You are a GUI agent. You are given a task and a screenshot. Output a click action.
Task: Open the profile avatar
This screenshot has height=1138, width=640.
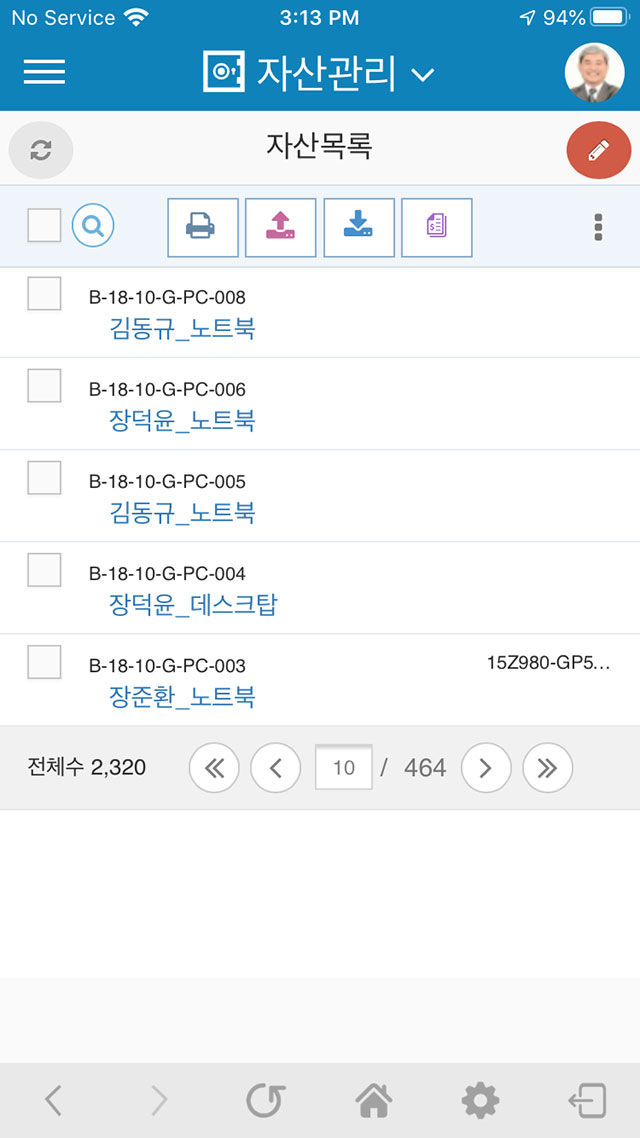(594, 73)
